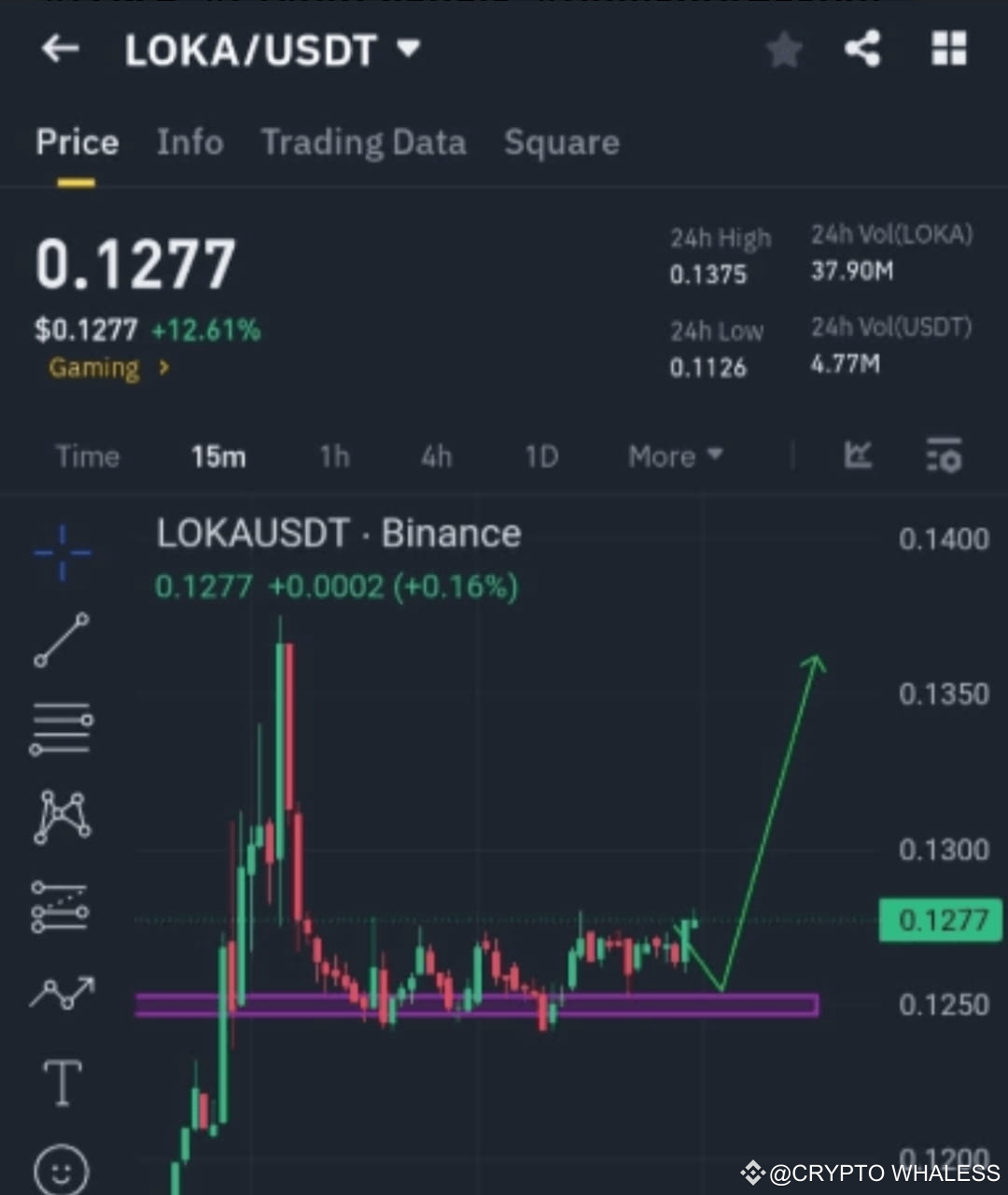Select the Text annotation tool
Image resolution: width=1008 pixels, height=1195 pixels.
click(x=62, y=1083)
